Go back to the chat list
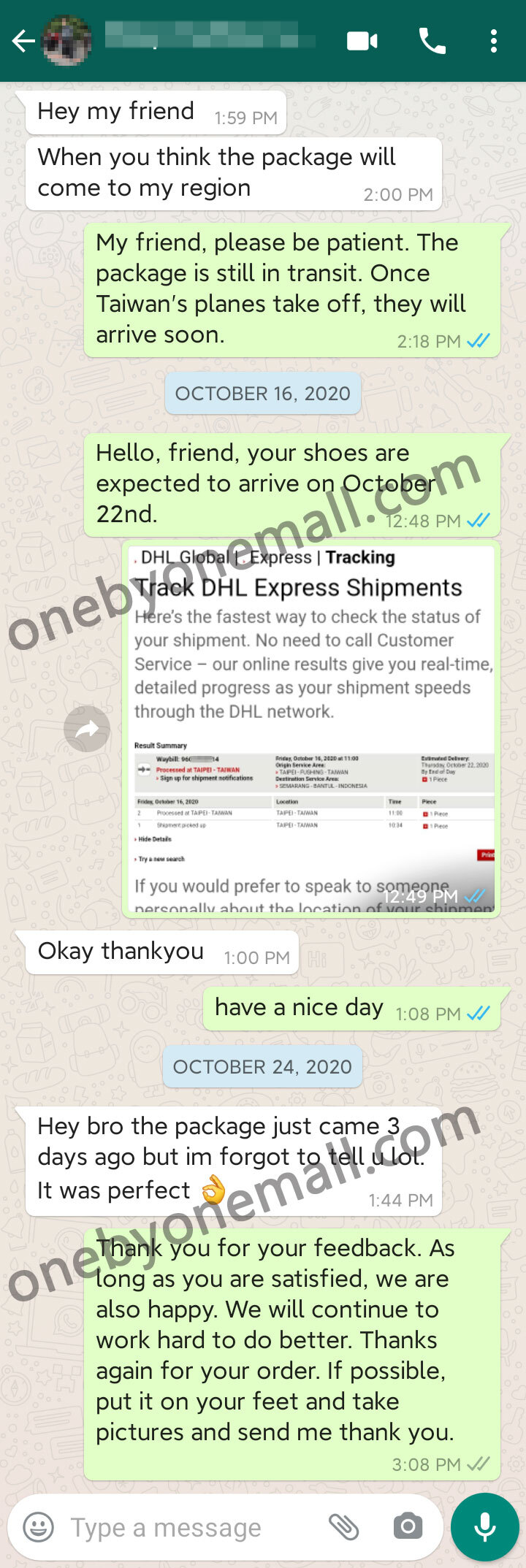Viewport: 526px width, 1568px height. (x=23, y=42)
